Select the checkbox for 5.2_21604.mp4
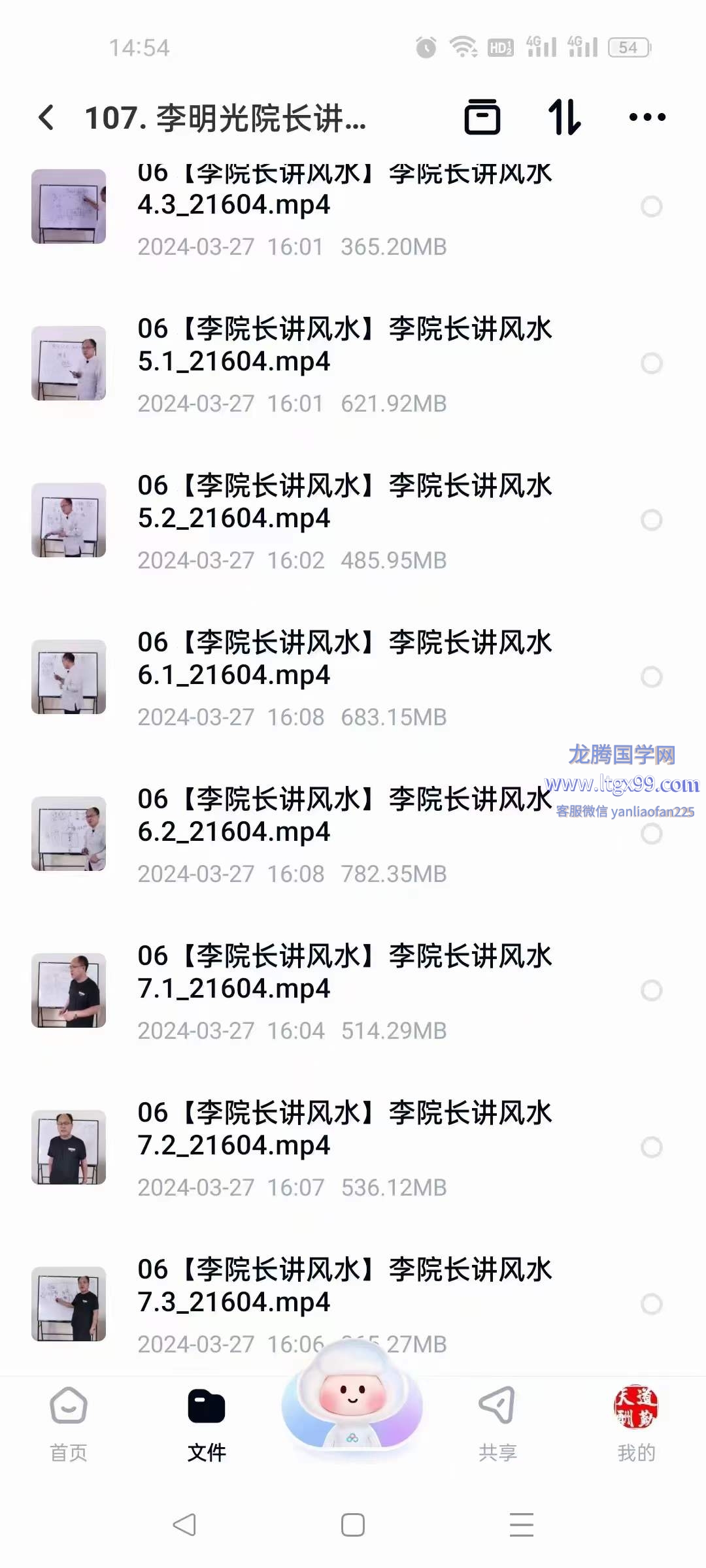 [651, 520]
